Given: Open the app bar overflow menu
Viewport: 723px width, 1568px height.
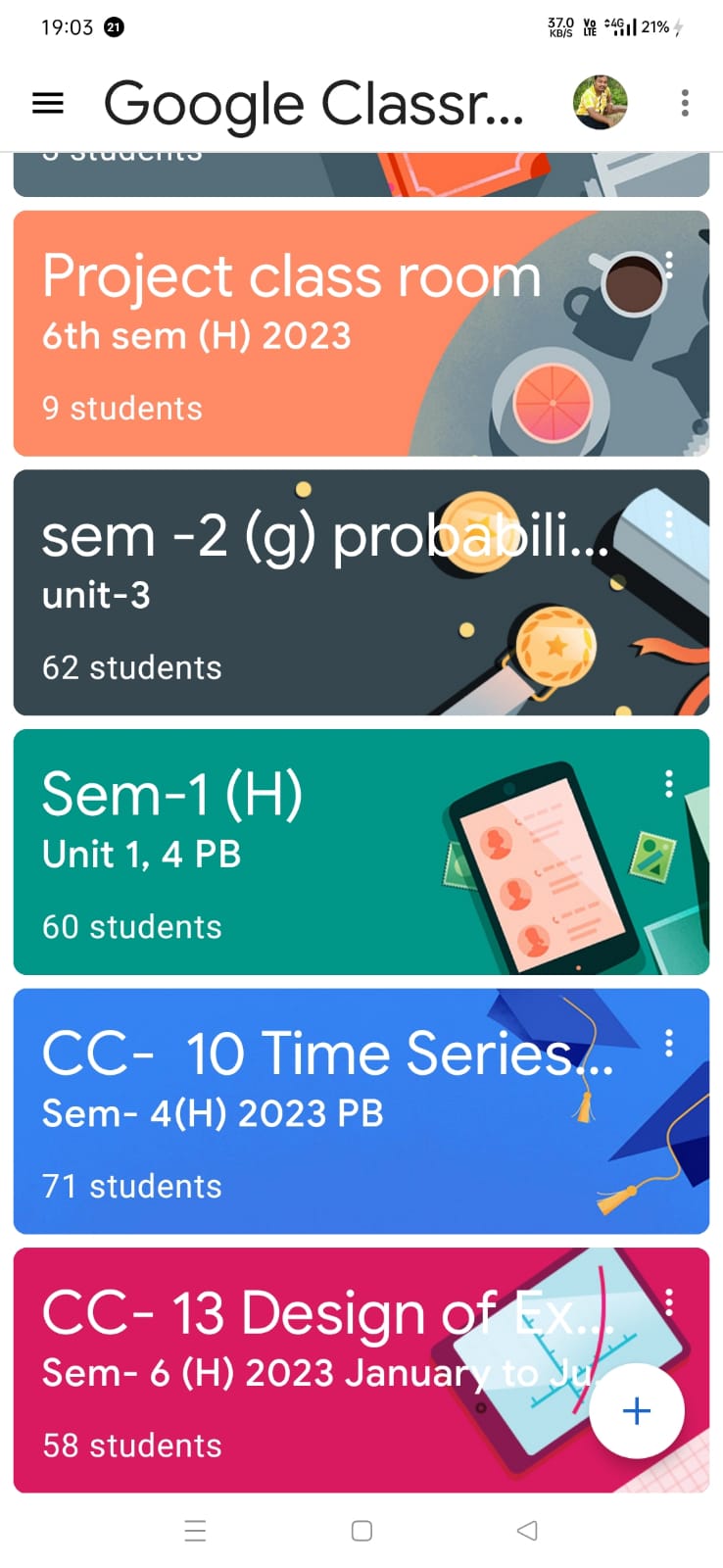Looking at the screenshot, I should click(685, 103).
